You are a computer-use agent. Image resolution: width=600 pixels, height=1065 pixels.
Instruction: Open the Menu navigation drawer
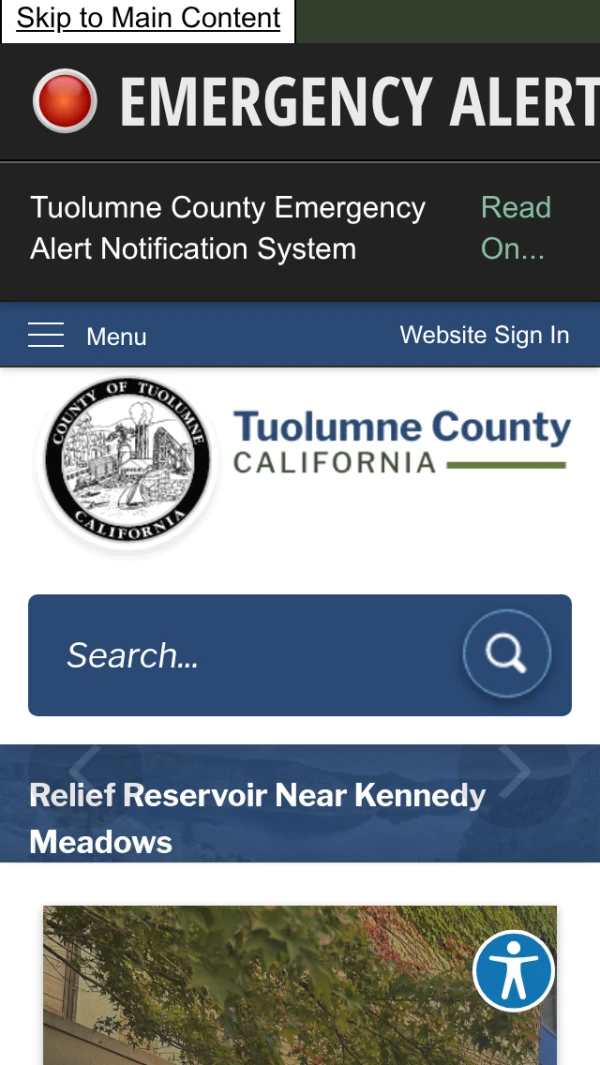pyautogui.click(x=88, y=336)
